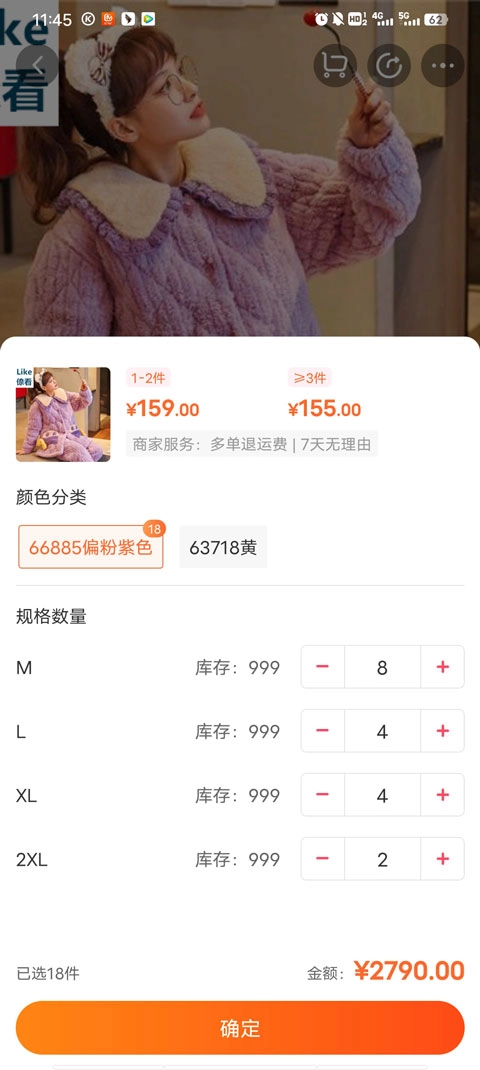
Task: Select color 66885偏粉紫色
Action: point(91,547)
